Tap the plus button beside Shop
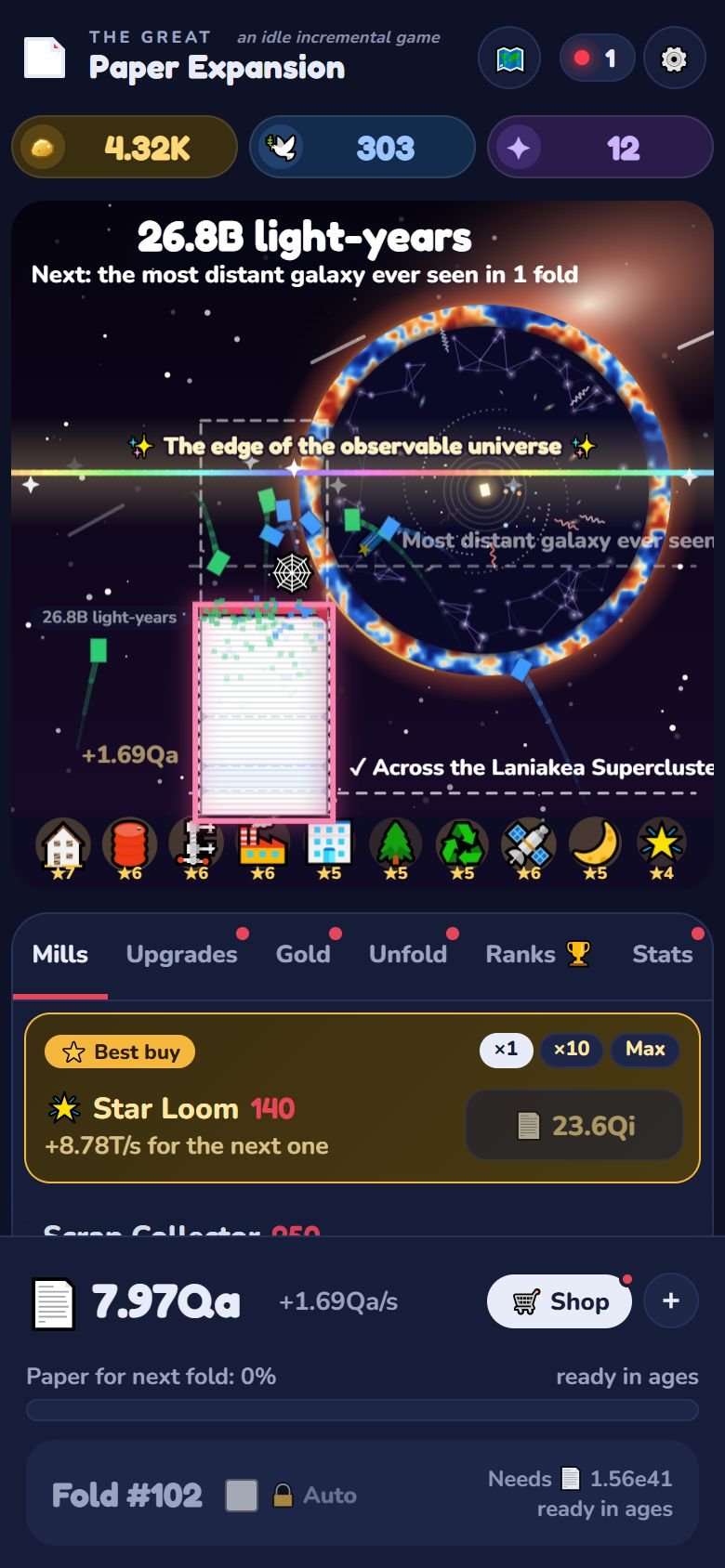Screen dimensions: 725x1568 (x=671, y=1301)
